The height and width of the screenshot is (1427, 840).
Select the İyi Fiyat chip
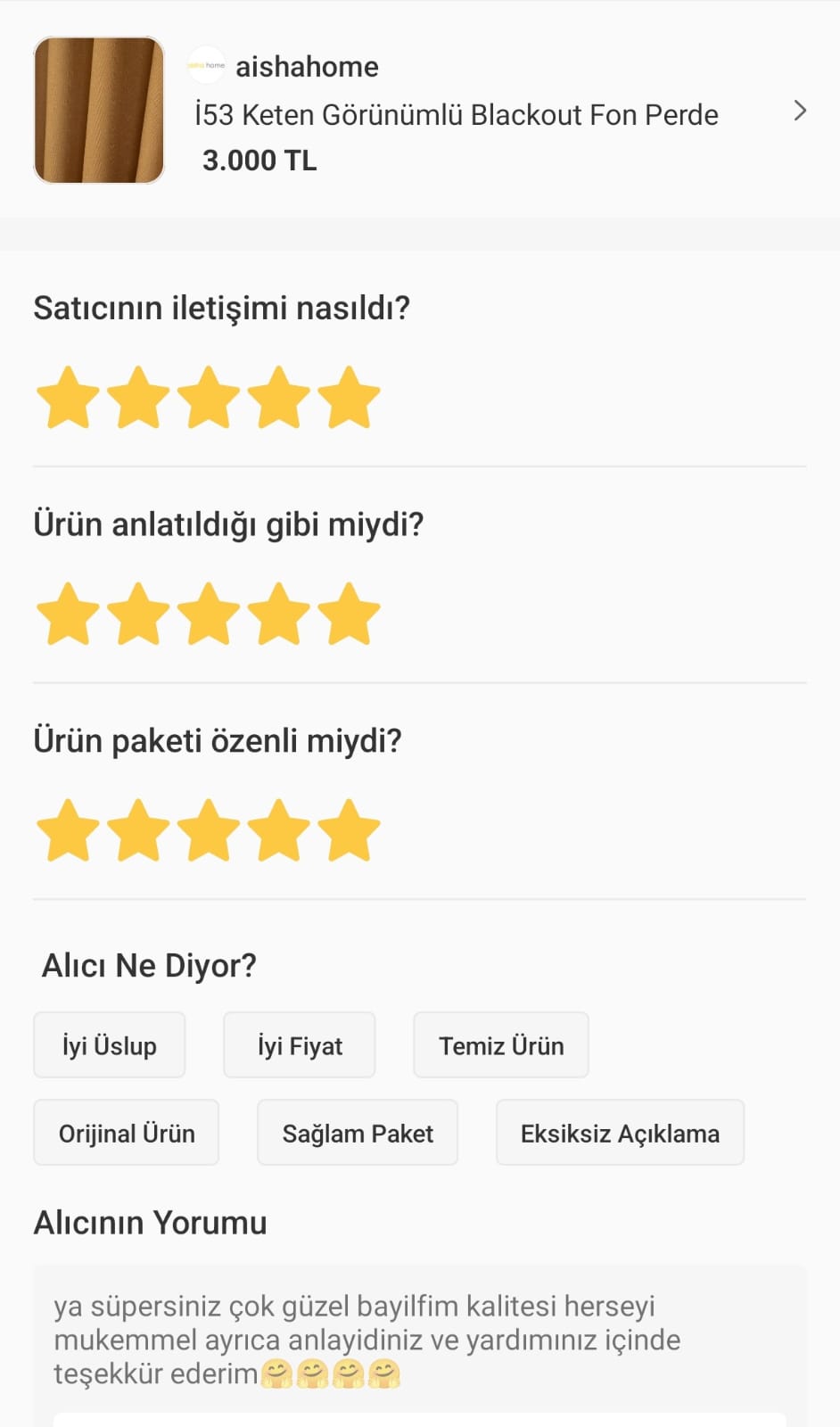[300, 1044]
